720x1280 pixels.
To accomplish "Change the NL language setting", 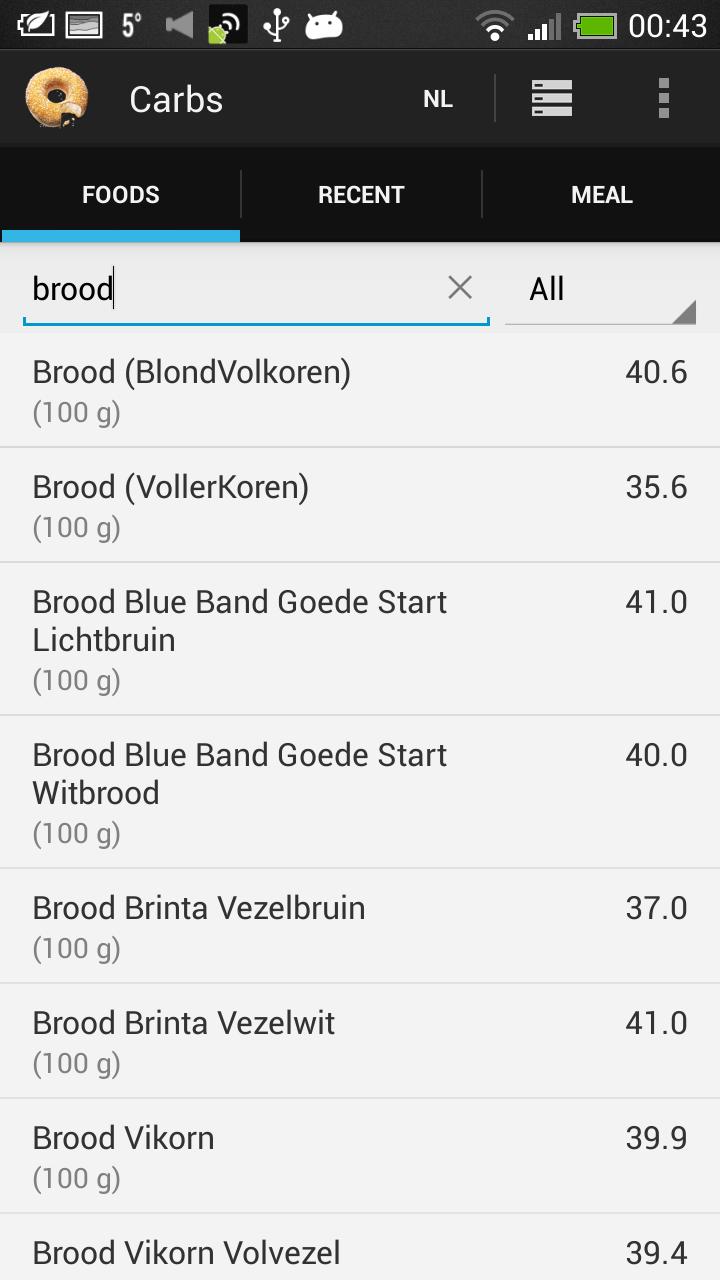I will (438, 99).
